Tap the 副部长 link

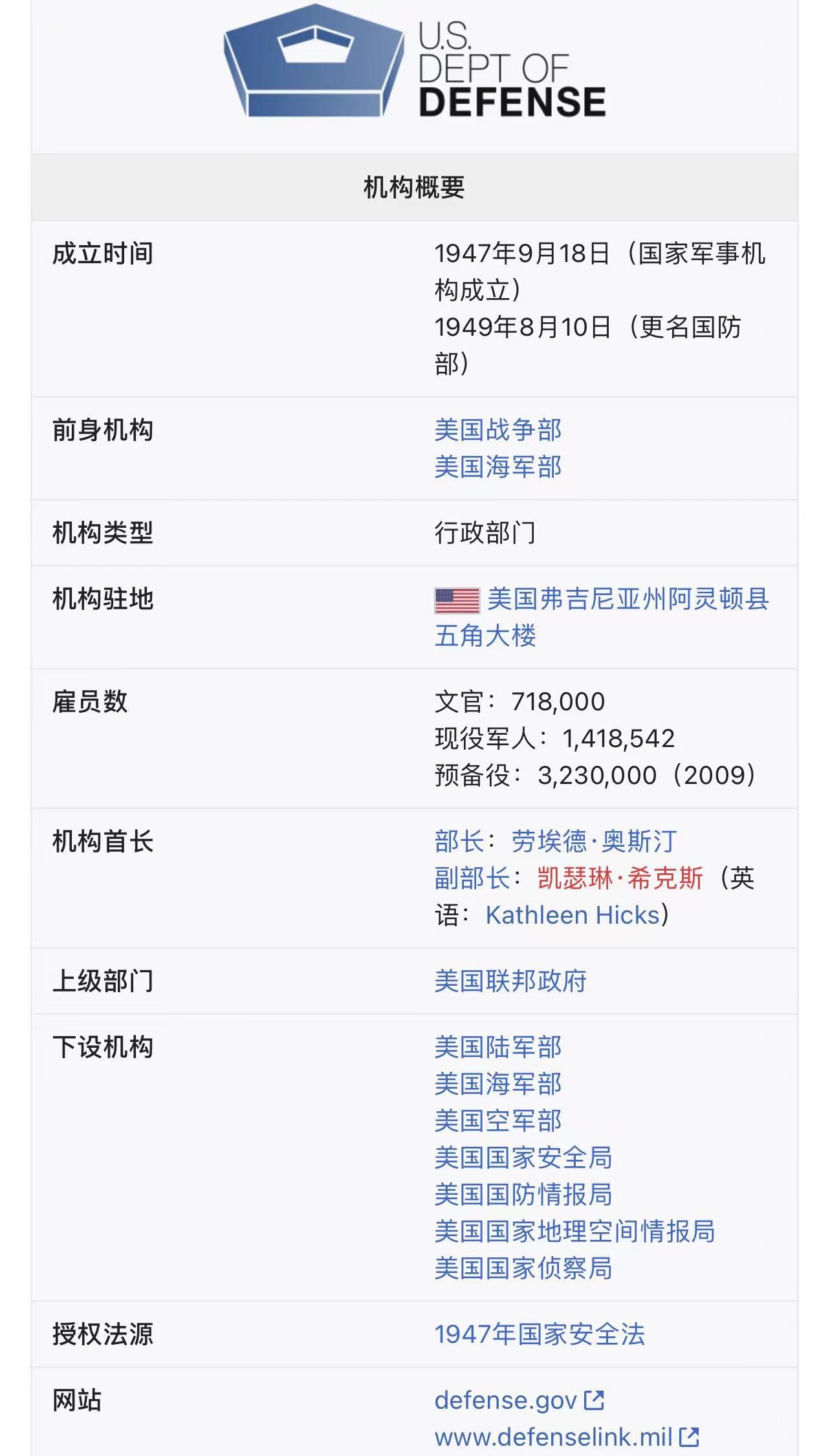tap(472, 878)
